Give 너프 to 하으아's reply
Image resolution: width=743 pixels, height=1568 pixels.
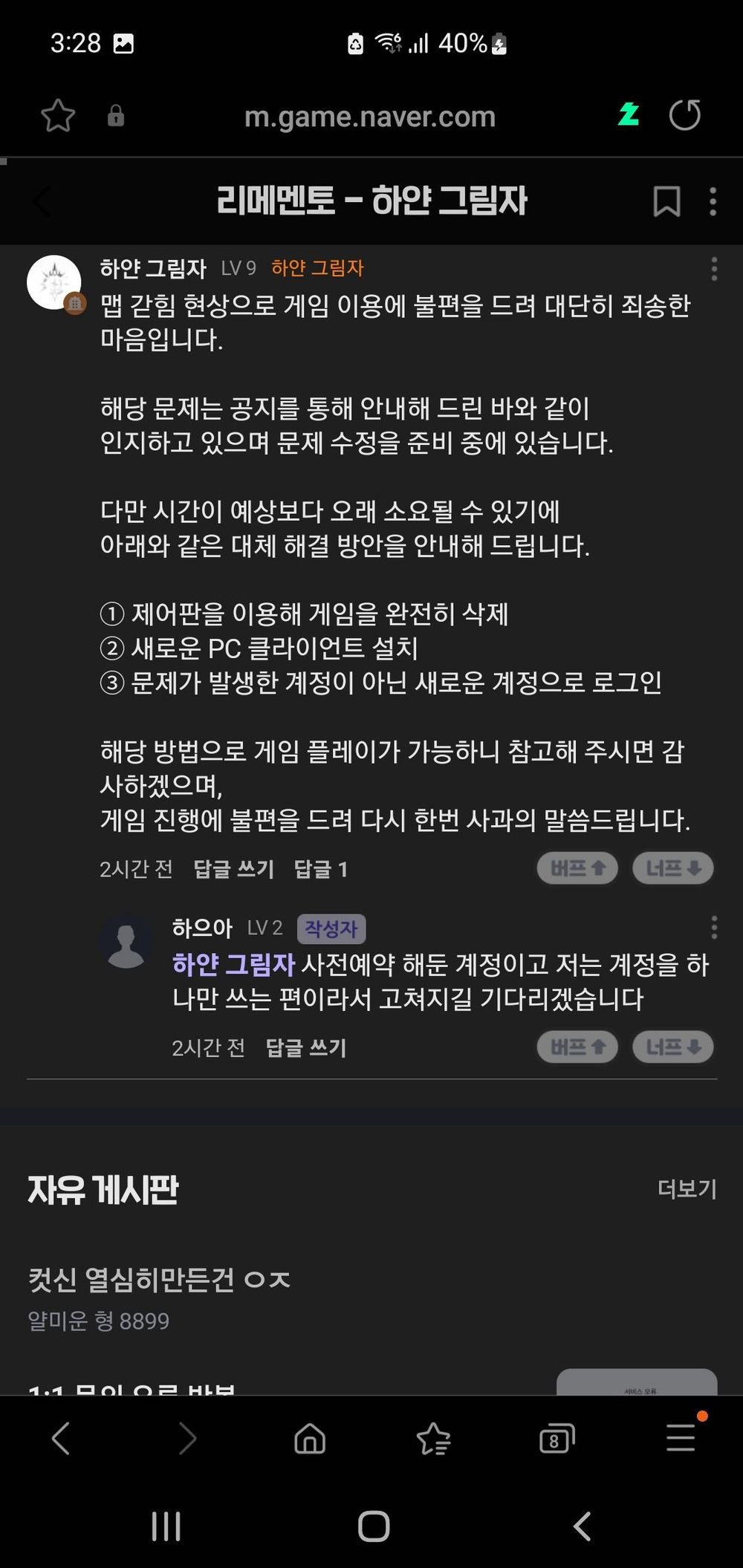point(672,1047)
